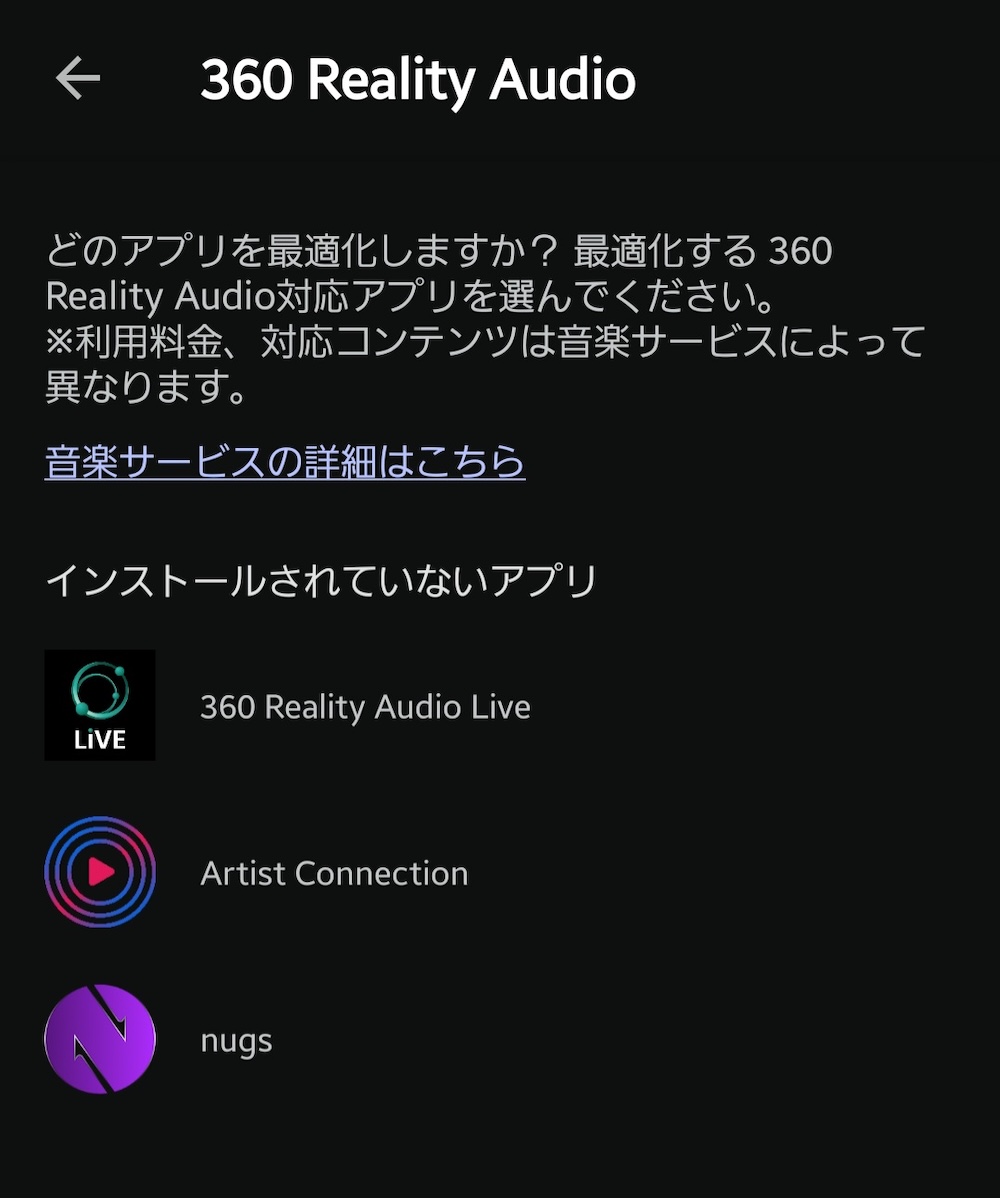Select the 360 Reality Audio Live app
This screenshot has height=1198, width=1000.
pos(365,707)
